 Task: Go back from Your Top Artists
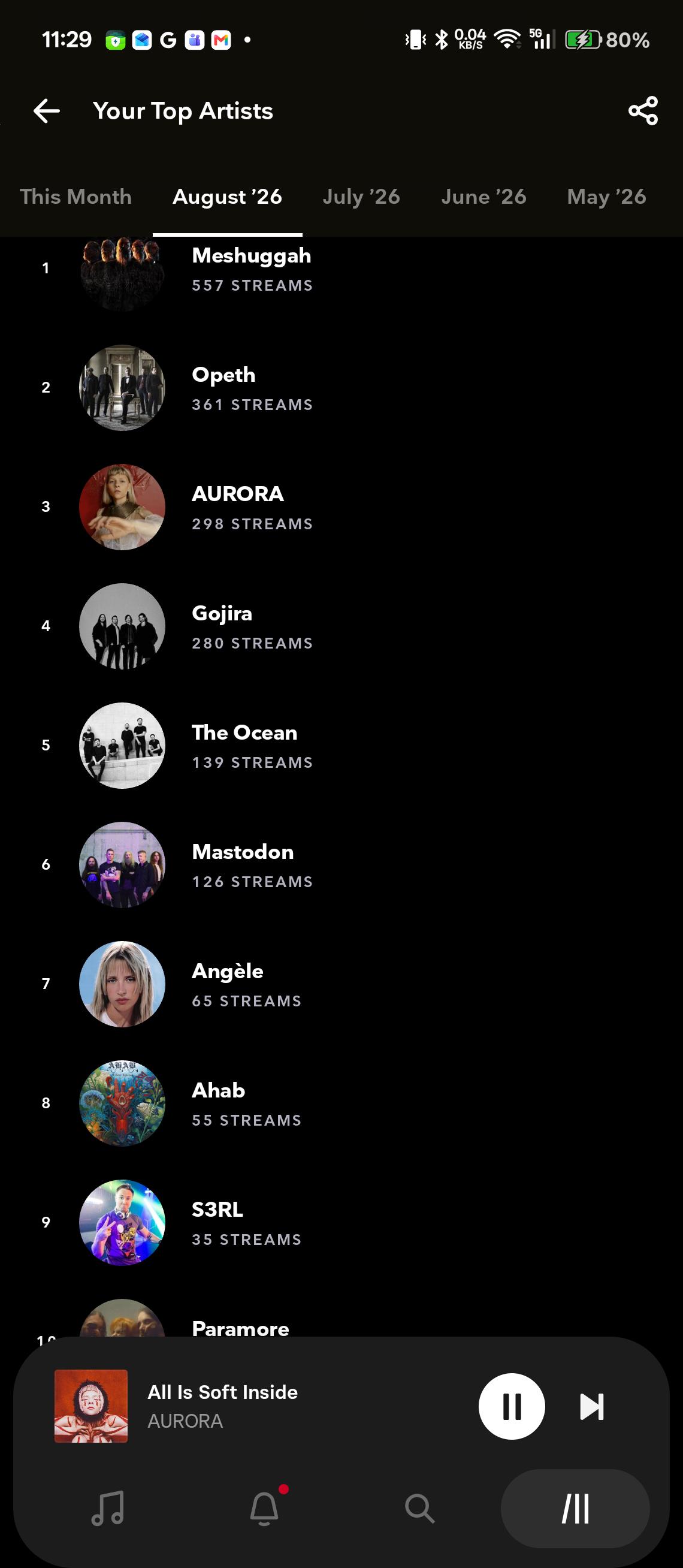46,111
